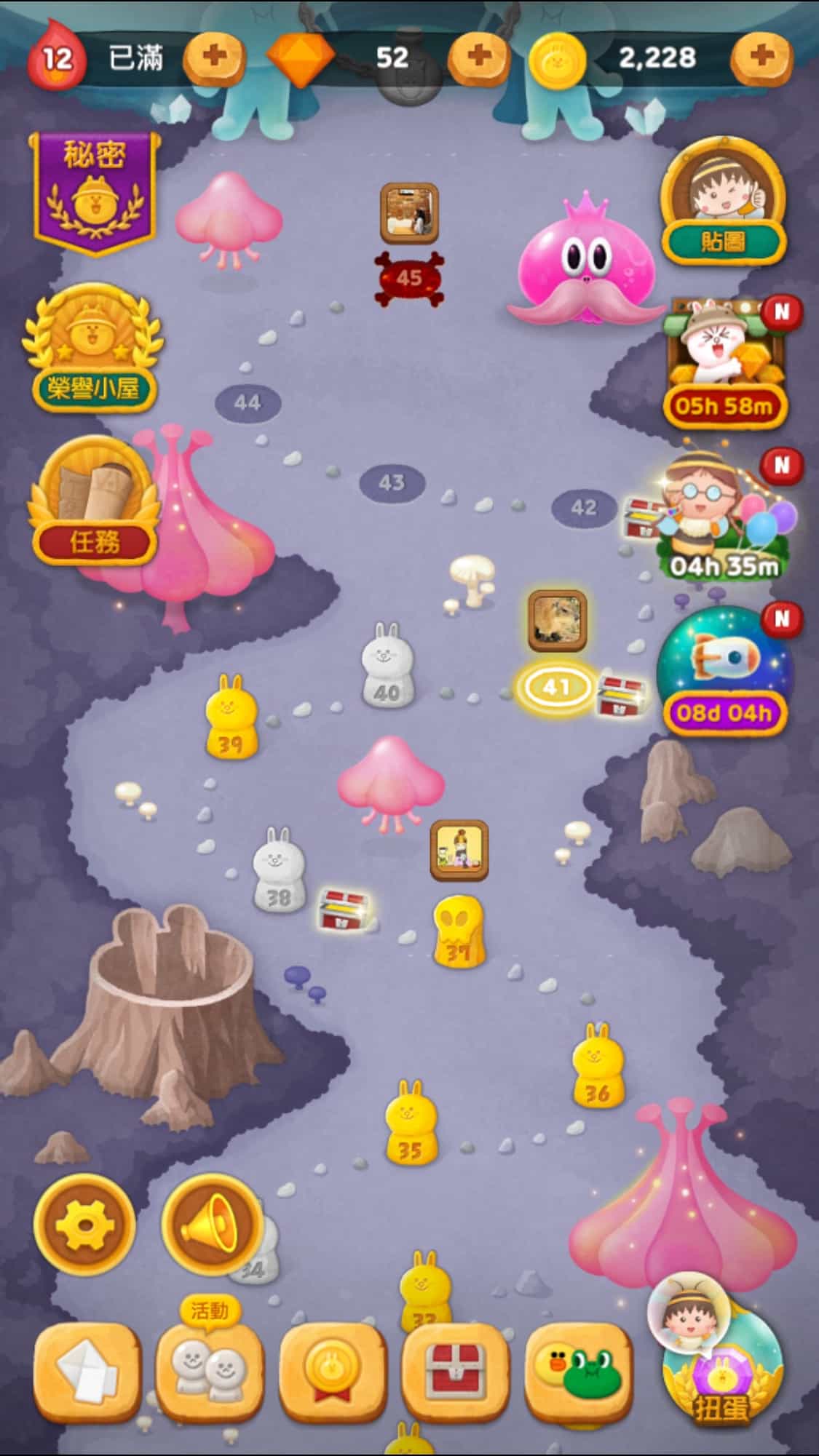The width and height of the screenshot is (819, 1456).
Task: Open the 秘密 purple banner
Action: [x=93, y=192]
